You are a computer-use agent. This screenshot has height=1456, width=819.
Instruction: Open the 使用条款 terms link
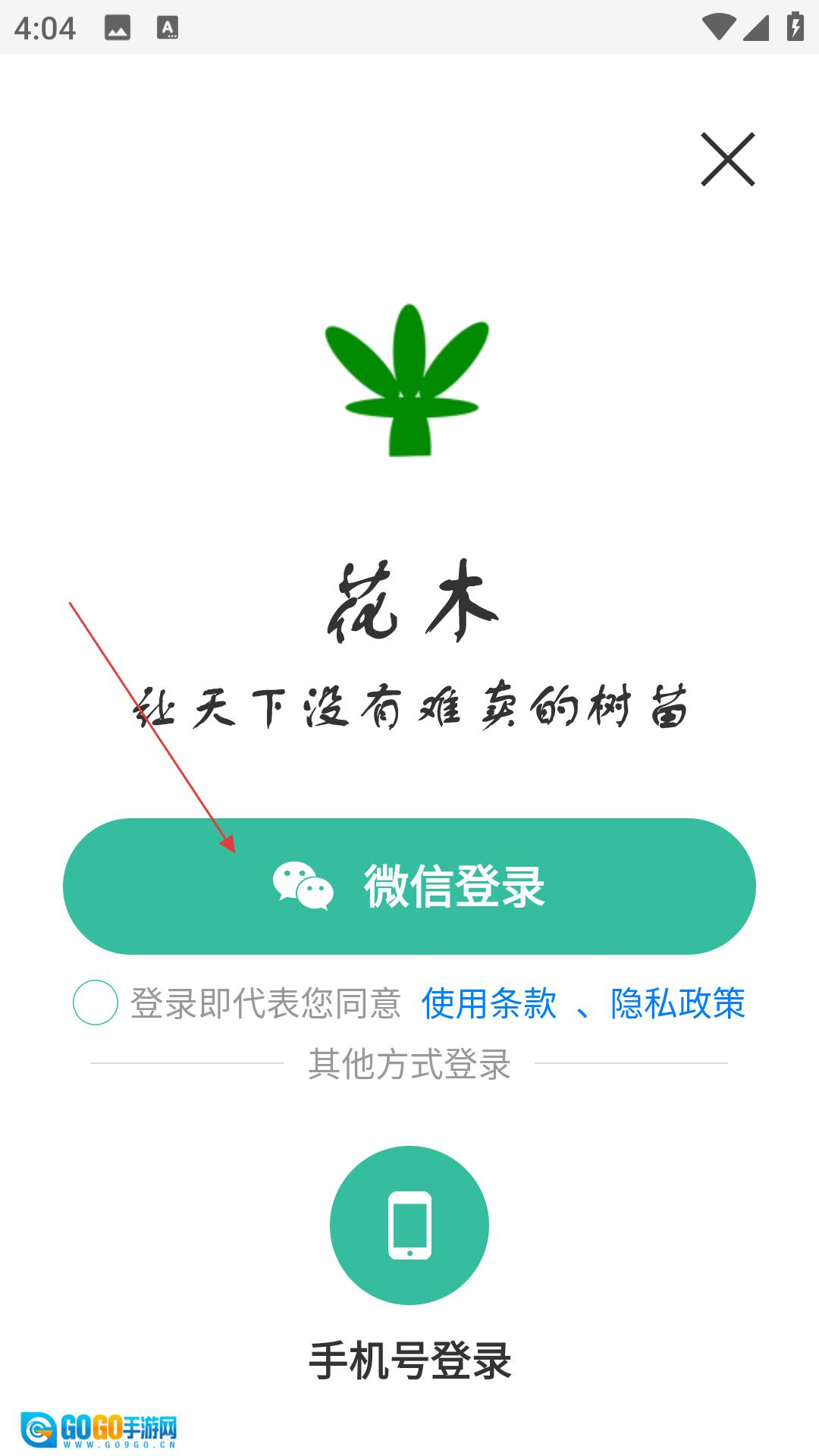tap(489, 1003)
